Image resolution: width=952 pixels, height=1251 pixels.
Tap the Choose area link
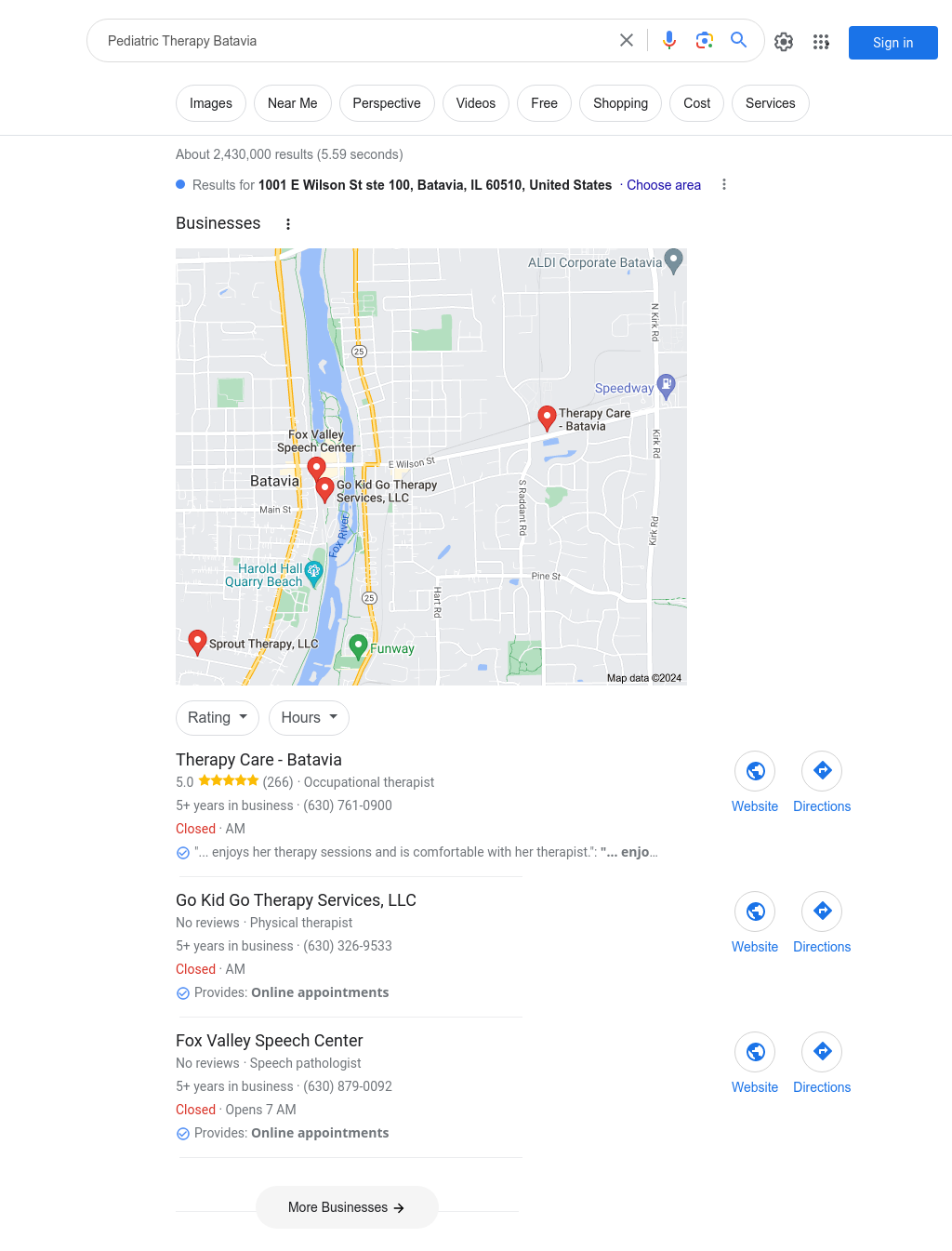pyautogui.click(x=663, y=185)
